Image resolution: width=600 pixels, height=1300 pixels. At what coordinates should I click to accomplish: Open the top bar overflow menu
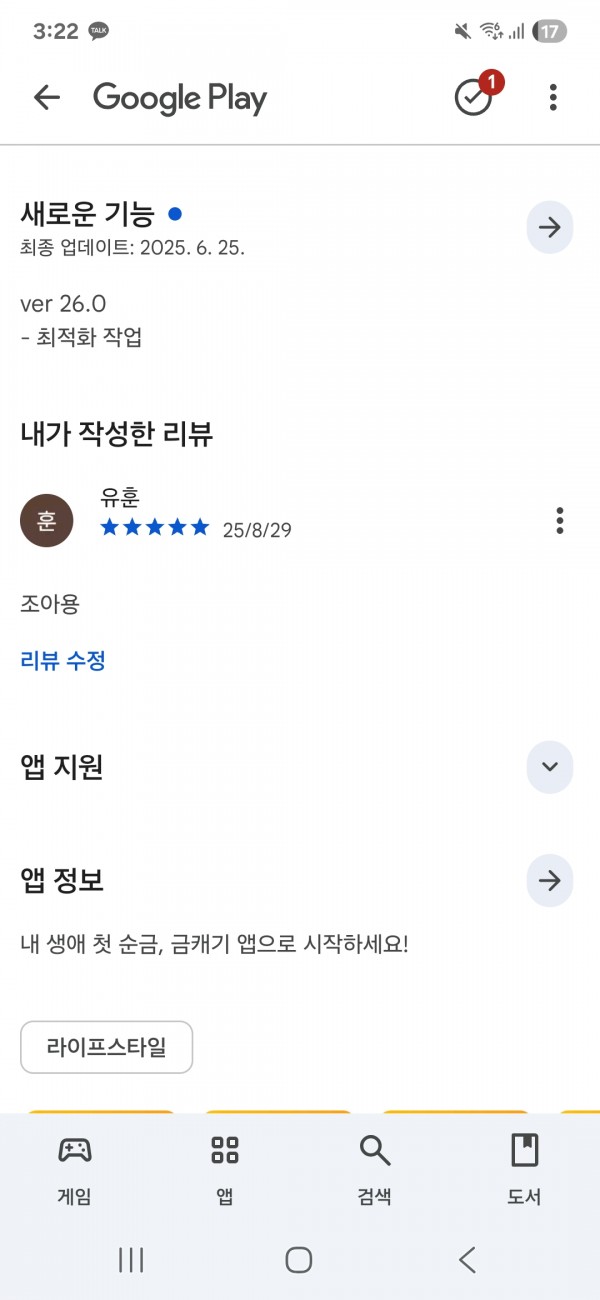[553, 97]
